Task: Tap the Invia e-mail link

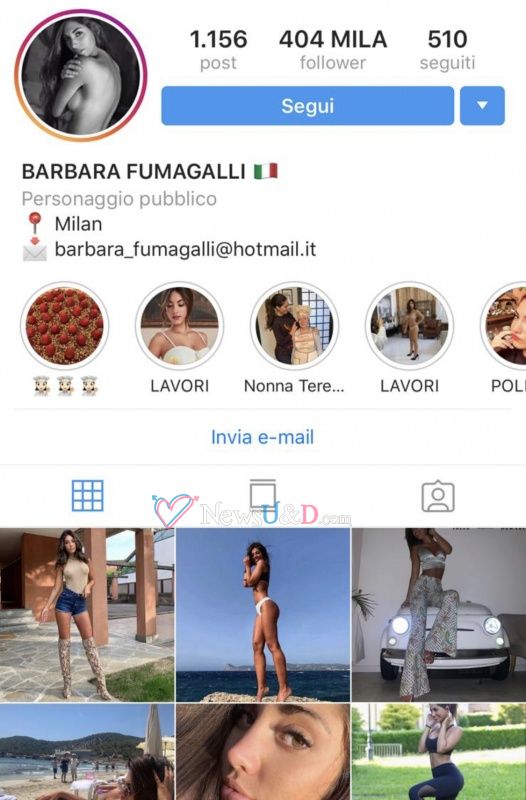Action: point(262,437)
